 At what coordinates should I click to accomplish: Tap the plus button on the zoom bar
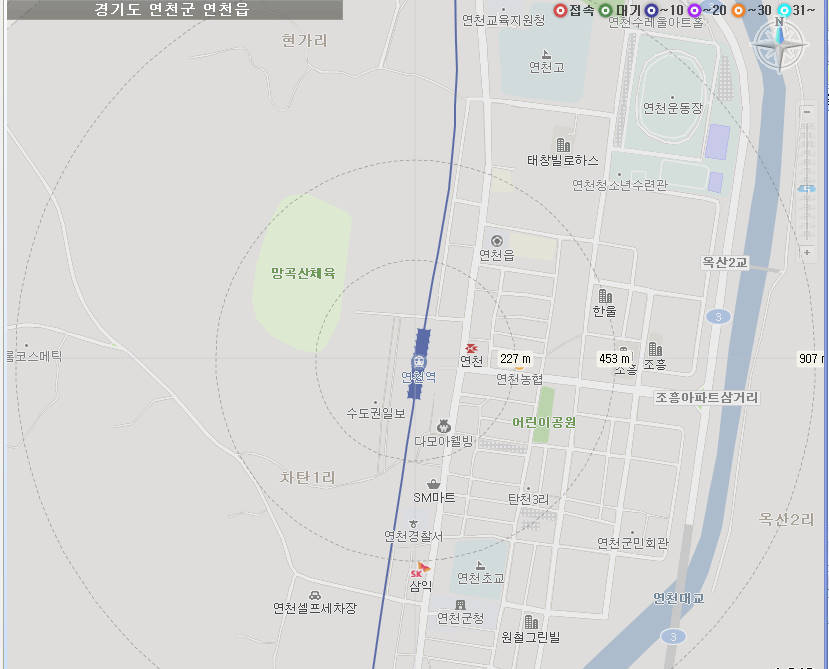click(x=807, y=252)
